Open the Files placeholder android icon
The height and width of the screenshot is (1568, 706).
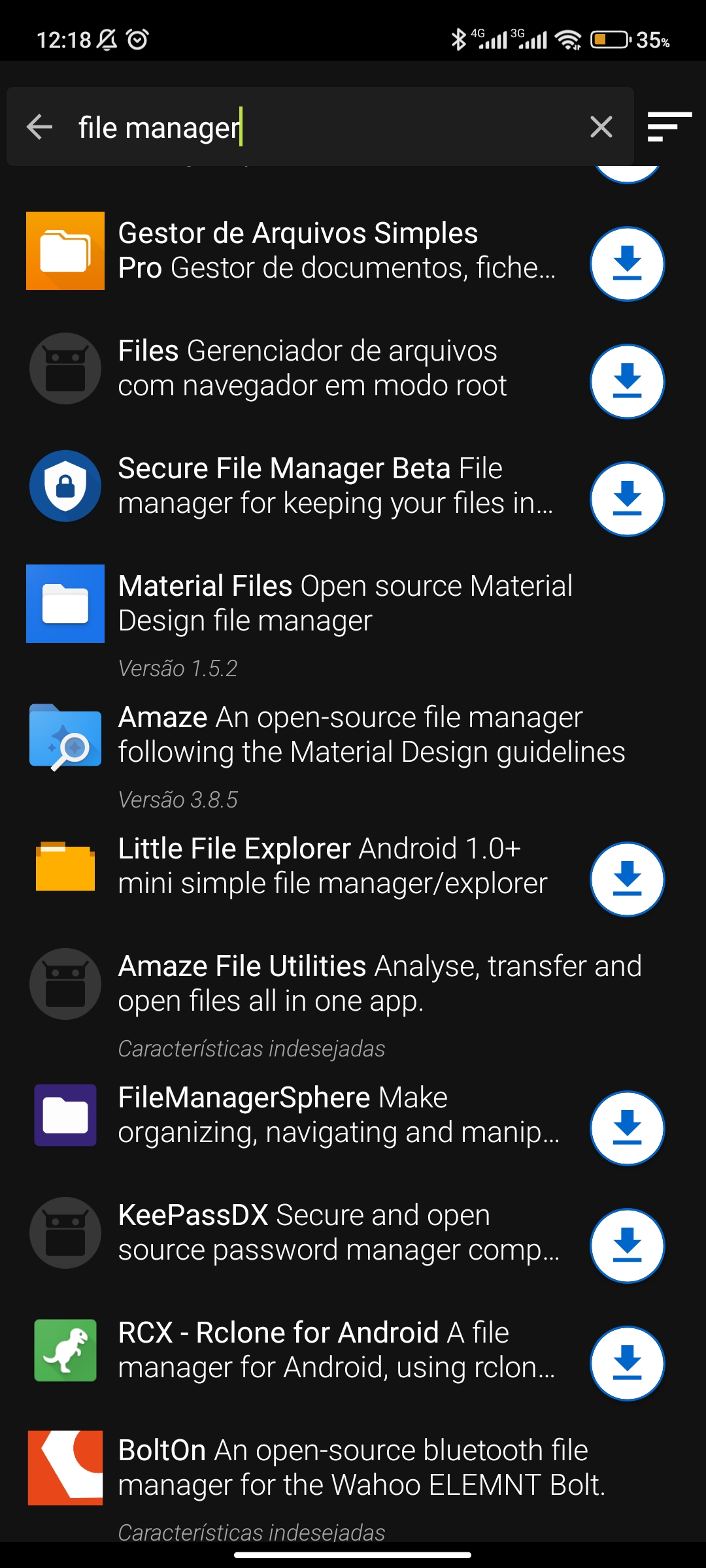pos(65,368)
